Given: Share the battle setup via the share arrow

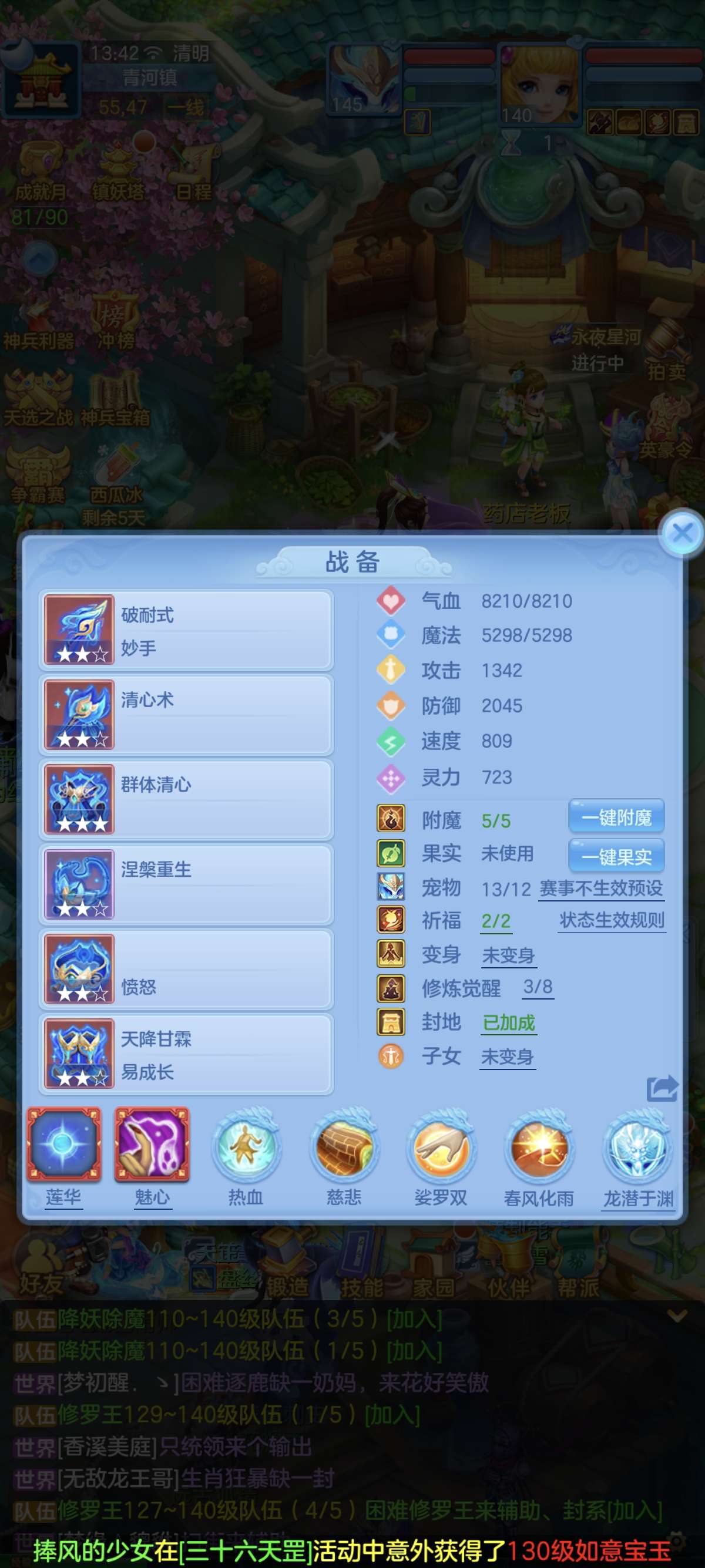Looking at the screenshot, I should [x=662, y=1088].
